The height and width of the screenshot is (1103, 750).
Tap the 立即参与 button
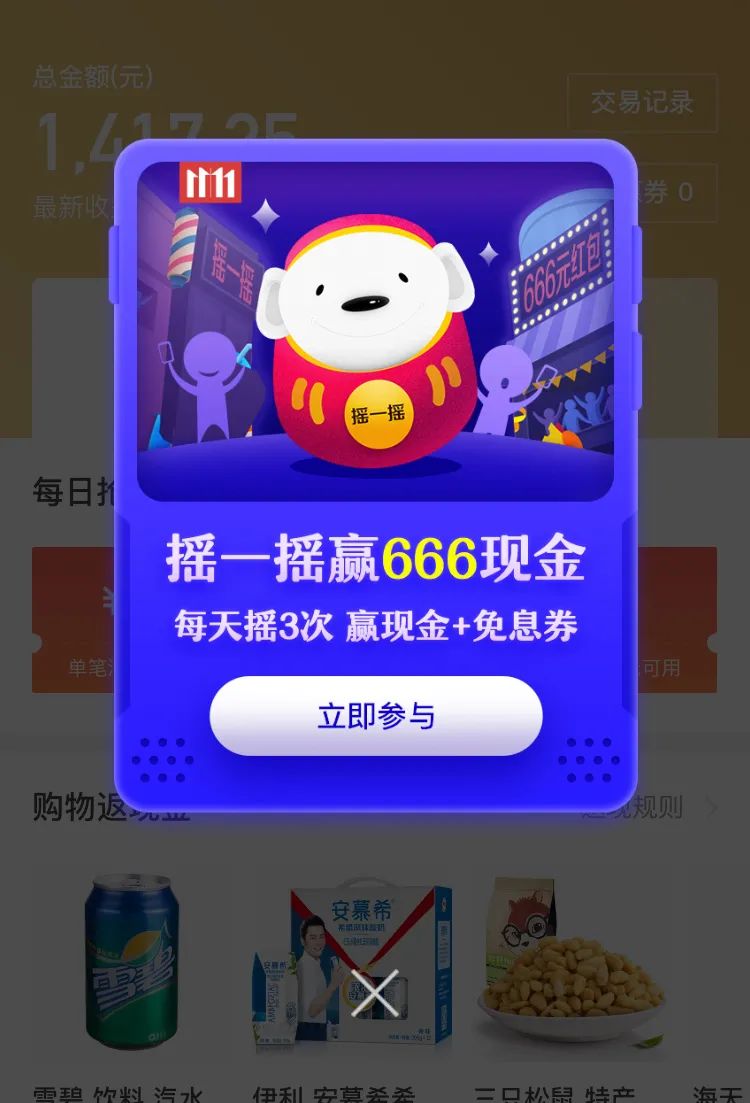375,716
